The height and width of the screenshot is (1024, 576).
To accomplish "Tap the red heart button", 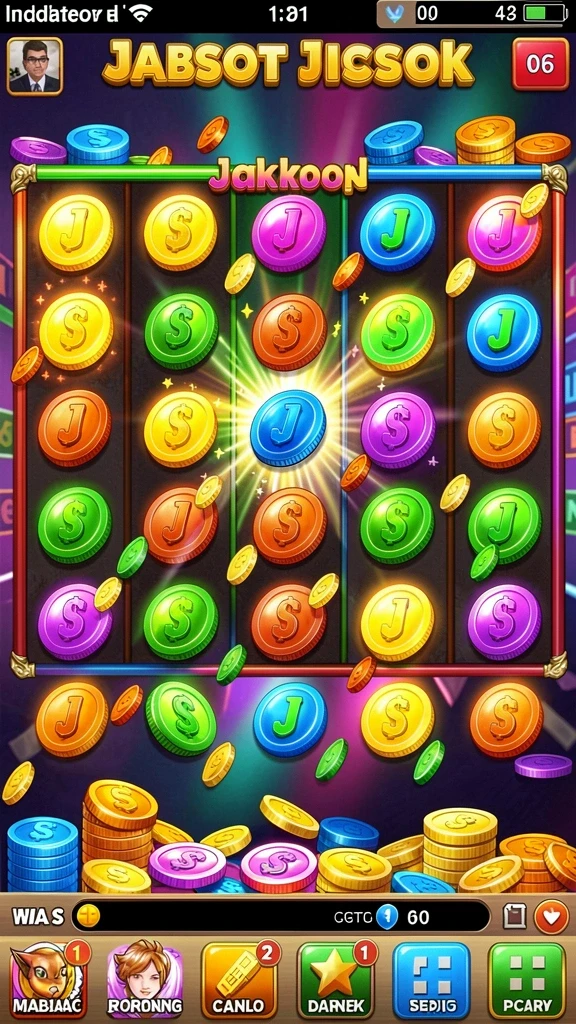I will [x=552, y=917].
